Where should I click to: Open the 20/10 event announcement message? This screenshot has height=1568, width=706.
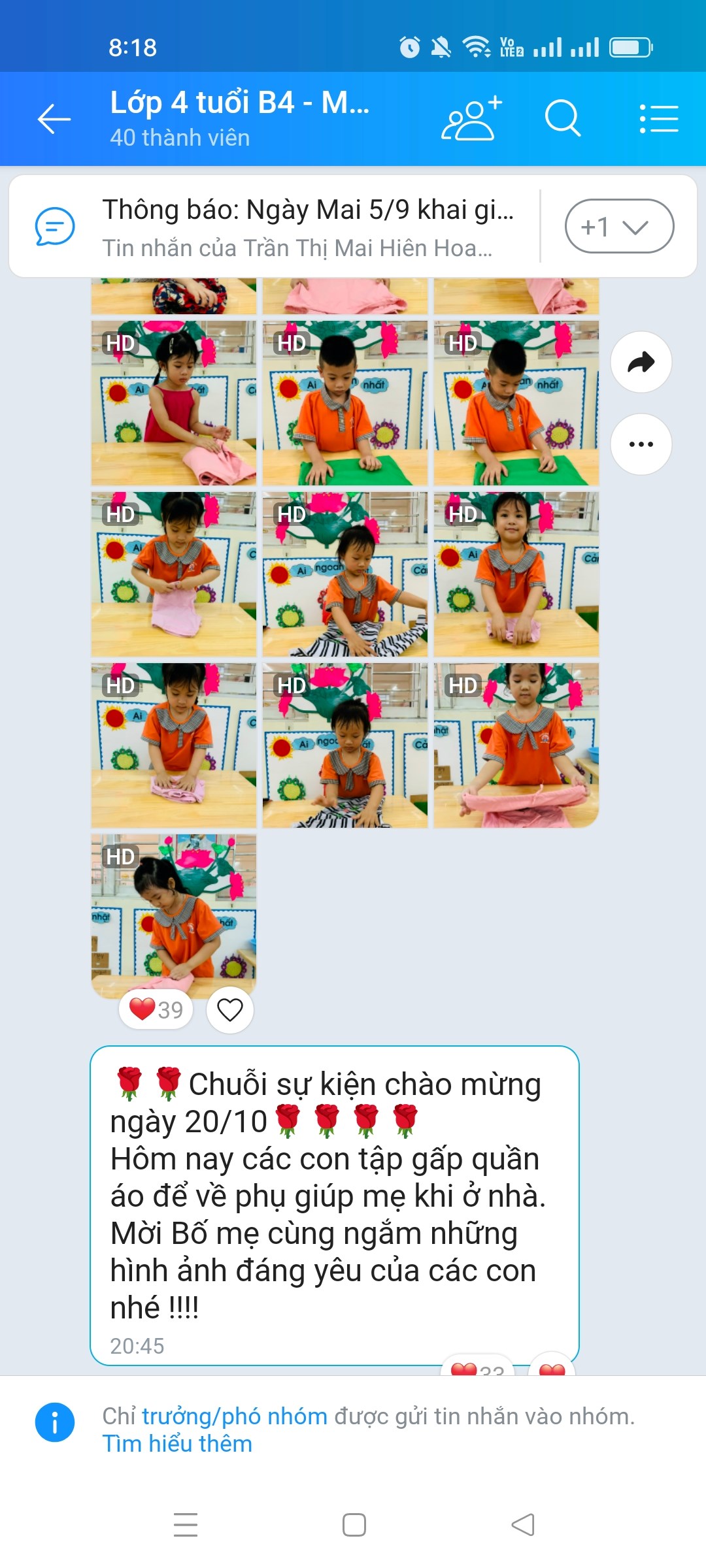[x=333, y=1196]
